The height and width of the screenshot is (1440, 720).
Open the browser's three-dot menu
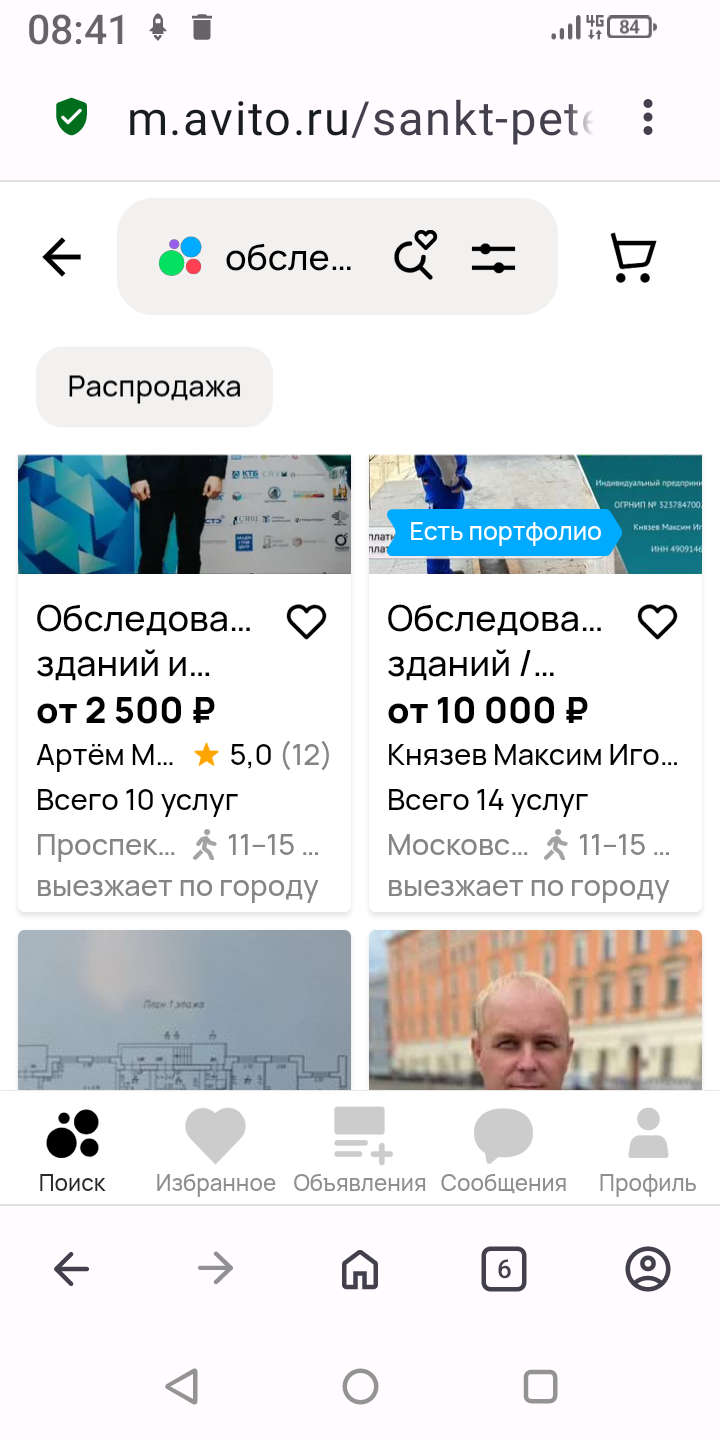[648, 118]
